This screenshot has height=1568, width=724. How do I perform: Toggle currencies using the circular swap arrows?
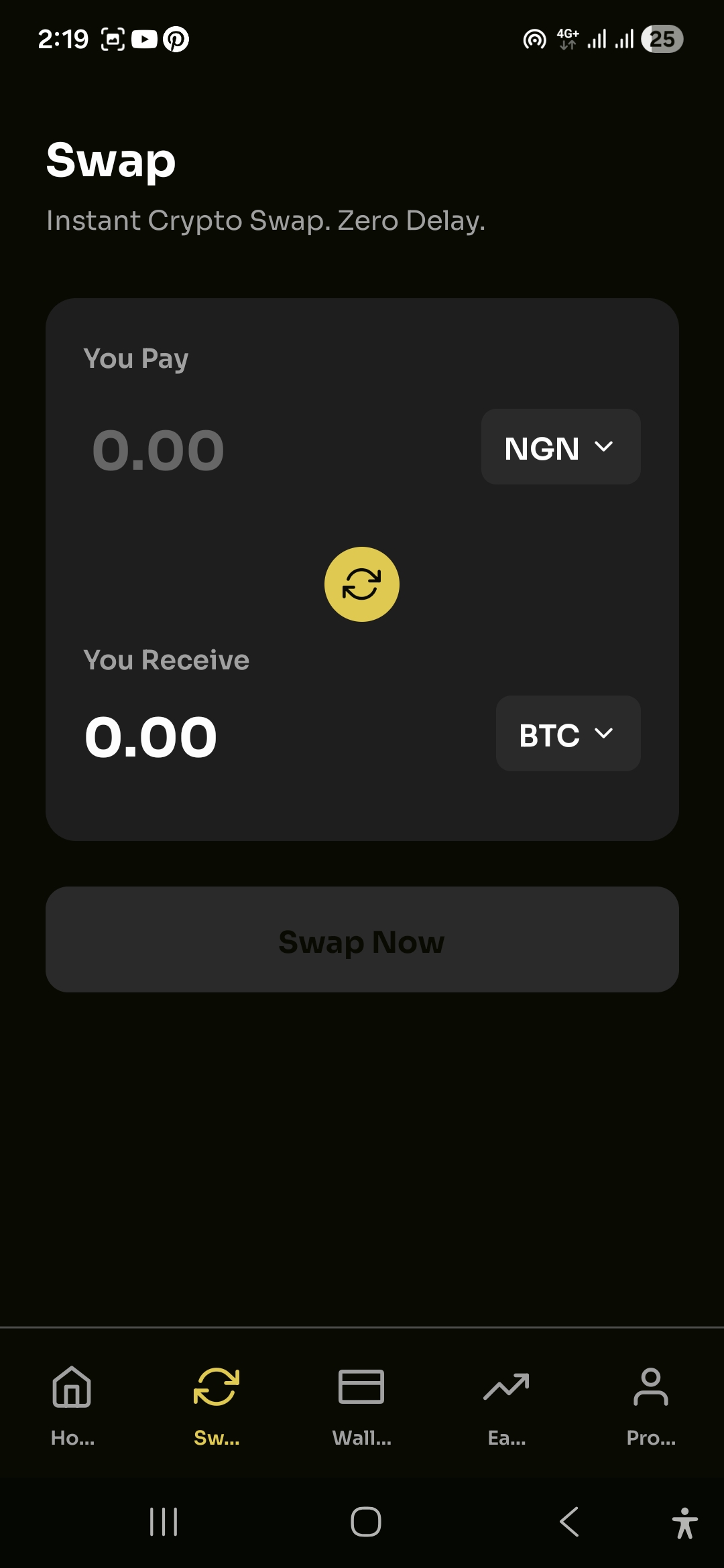click(x=362, y=584)
